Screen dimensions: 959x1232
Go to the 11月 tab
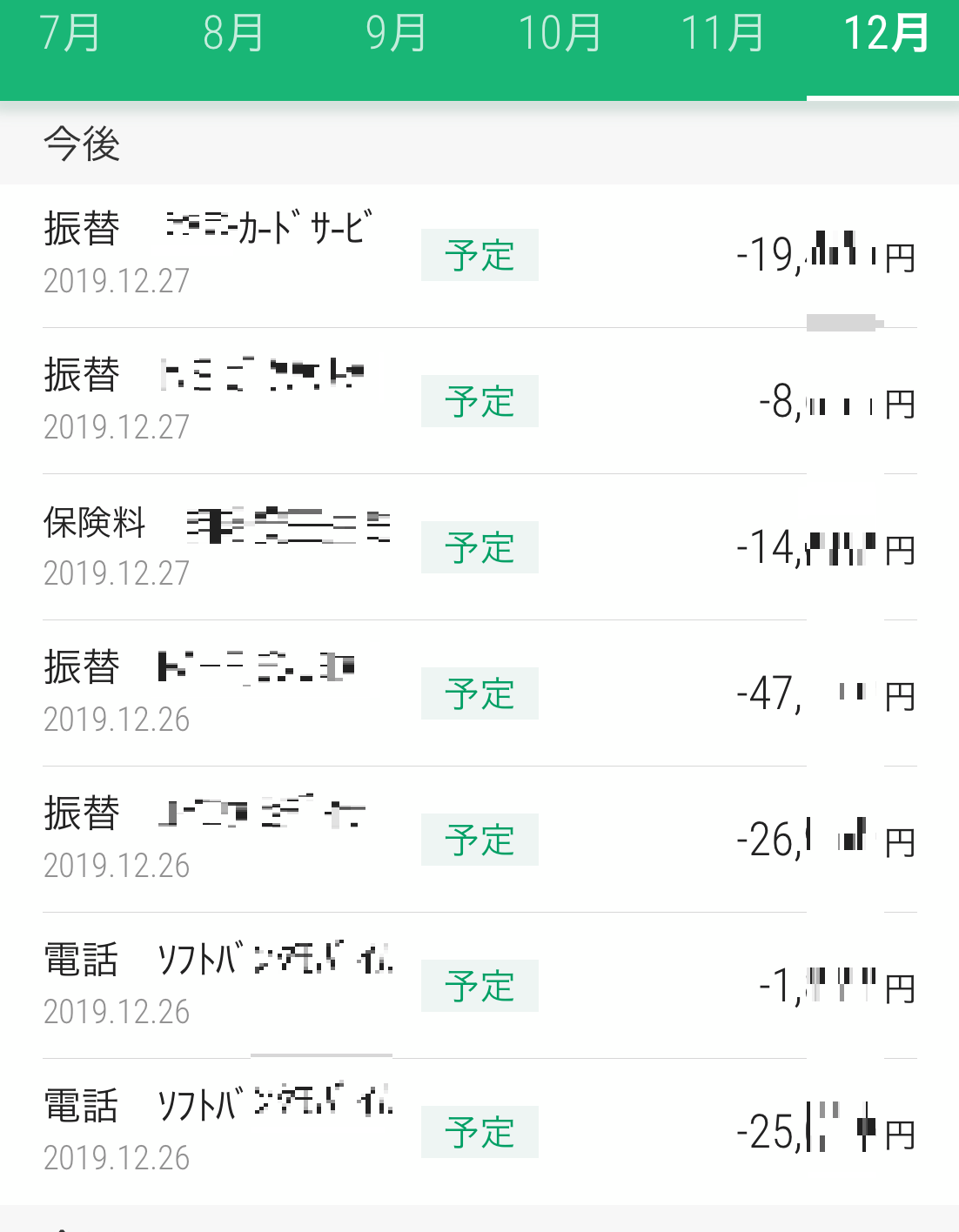(x=722, y=35)
